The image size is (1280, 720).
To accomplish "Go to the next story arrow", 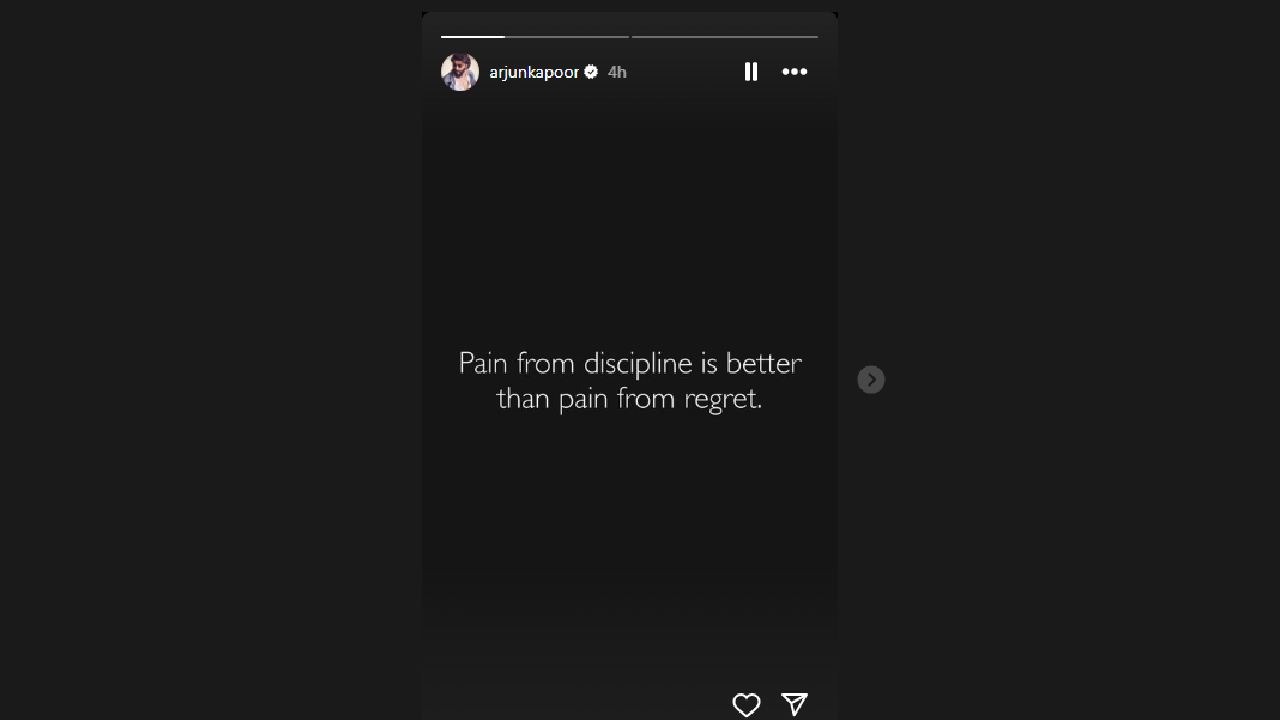I will pos(871,380).
